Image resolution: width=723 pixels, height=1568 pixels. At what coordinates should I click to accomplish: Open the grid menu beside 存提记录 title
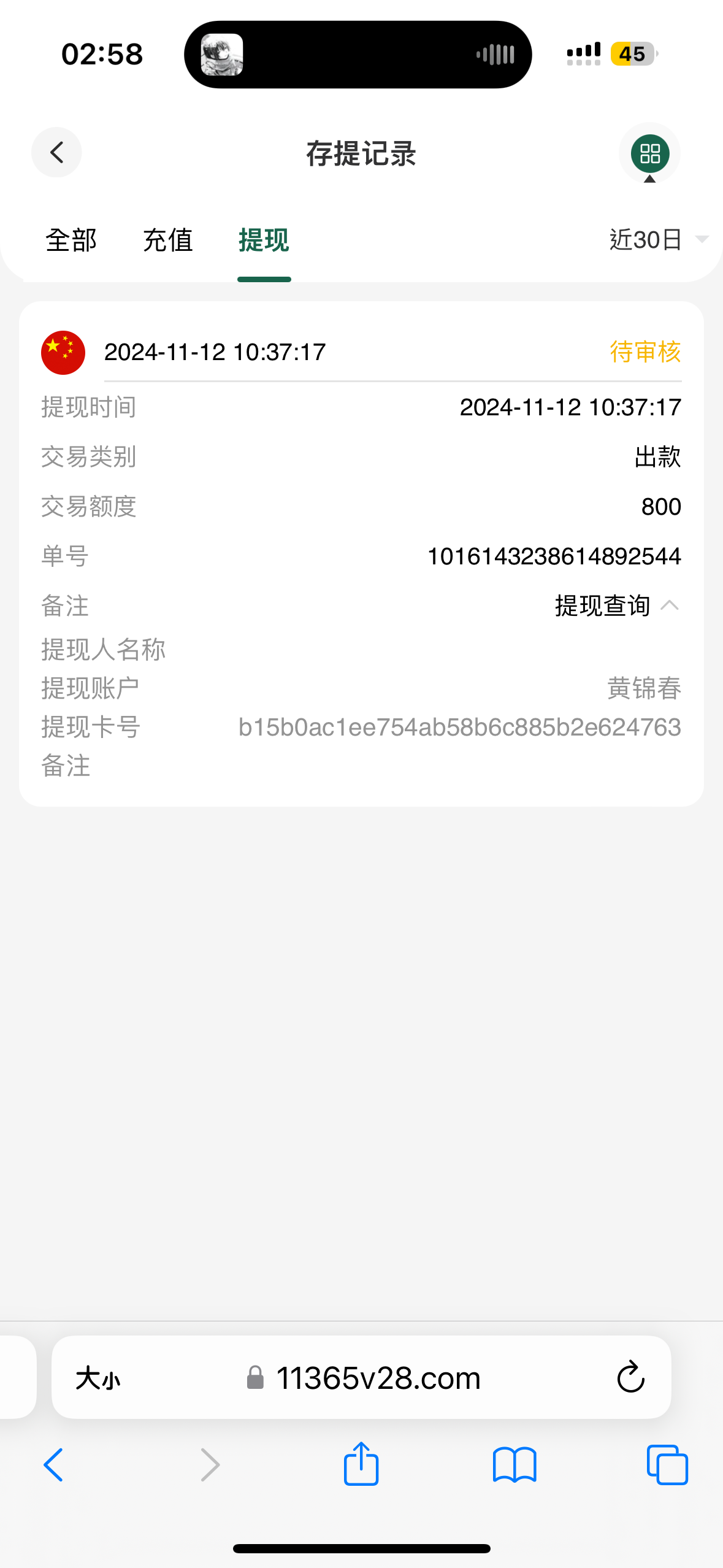tap(649, 153)
